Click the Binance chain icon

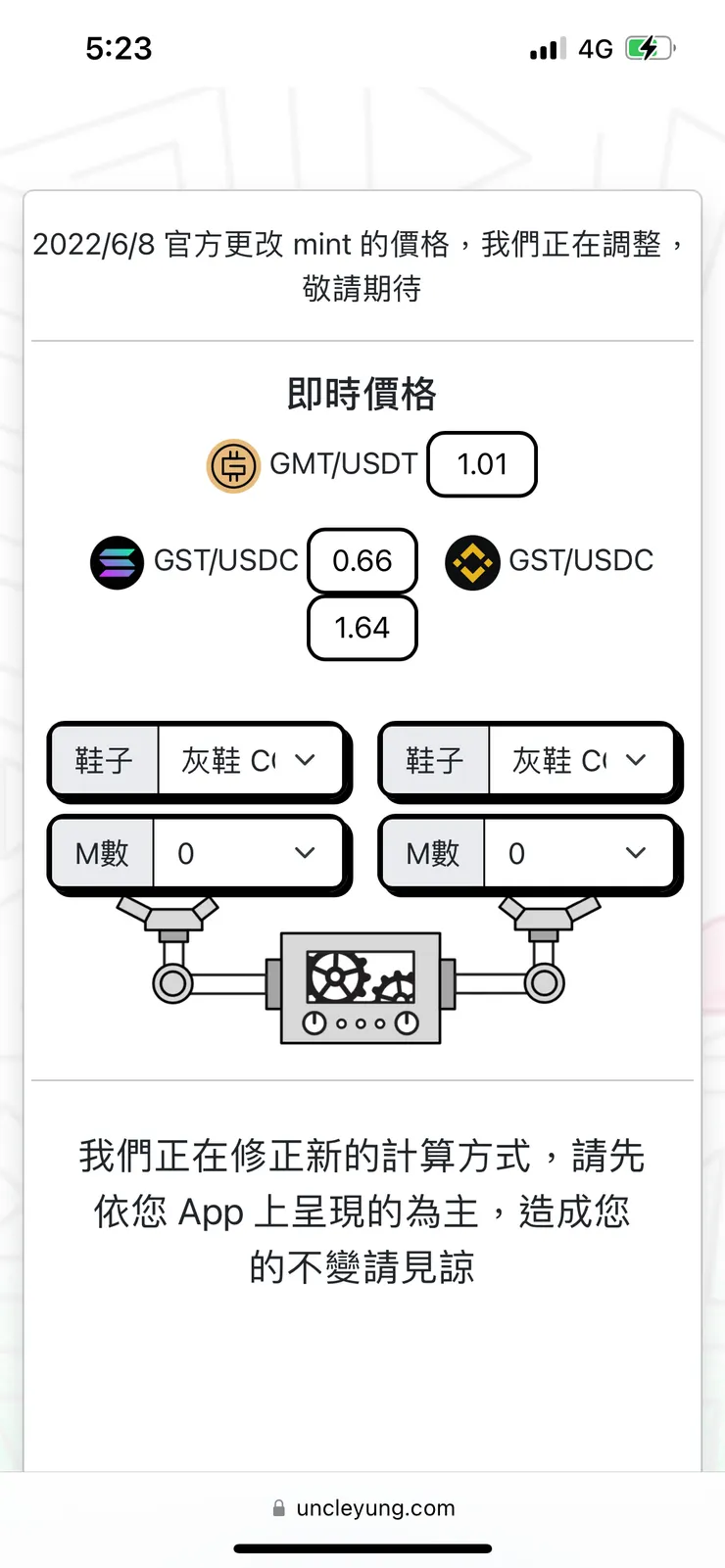[472, 562]
